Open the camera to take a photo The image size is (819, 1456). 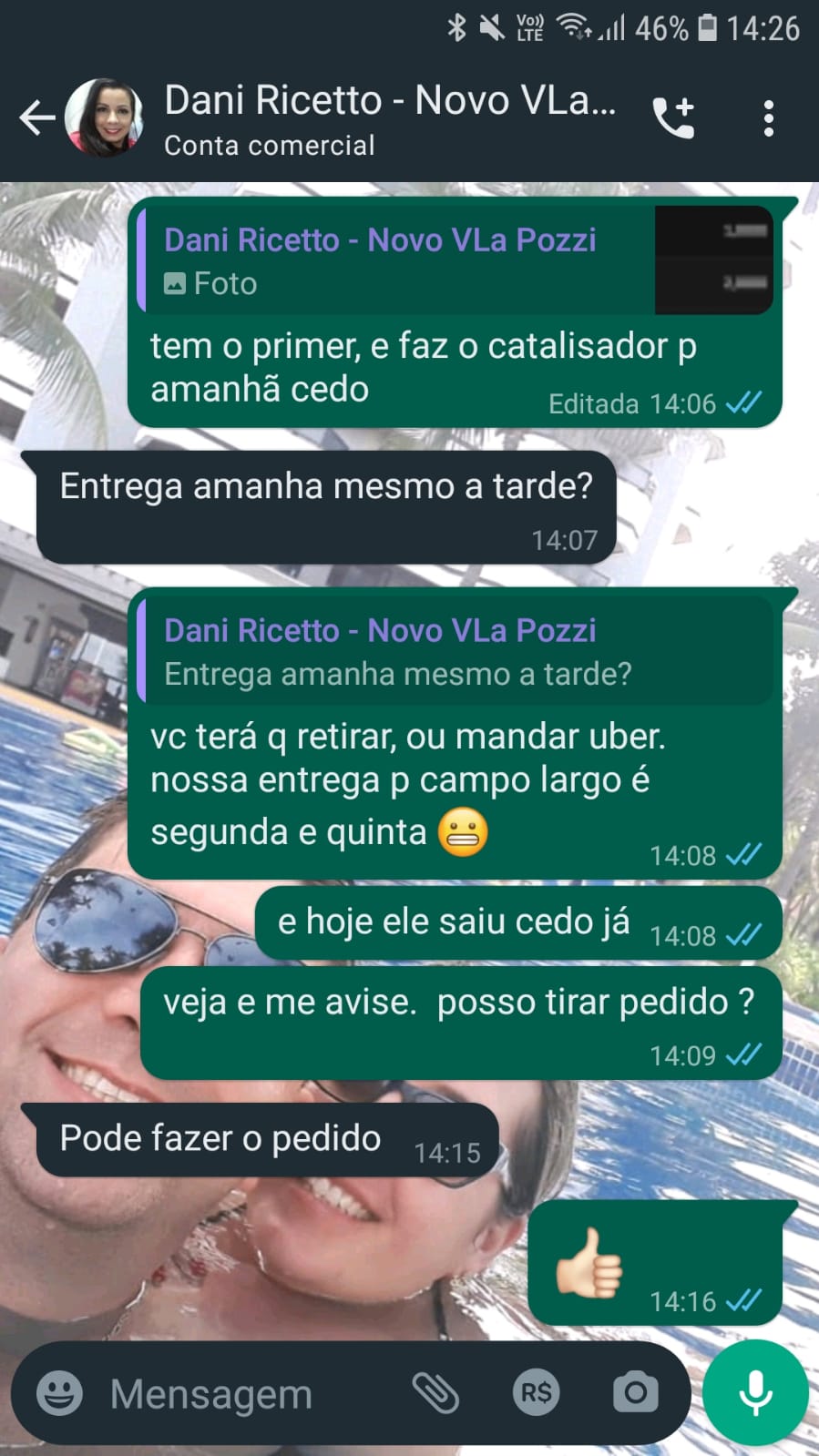635,1393
